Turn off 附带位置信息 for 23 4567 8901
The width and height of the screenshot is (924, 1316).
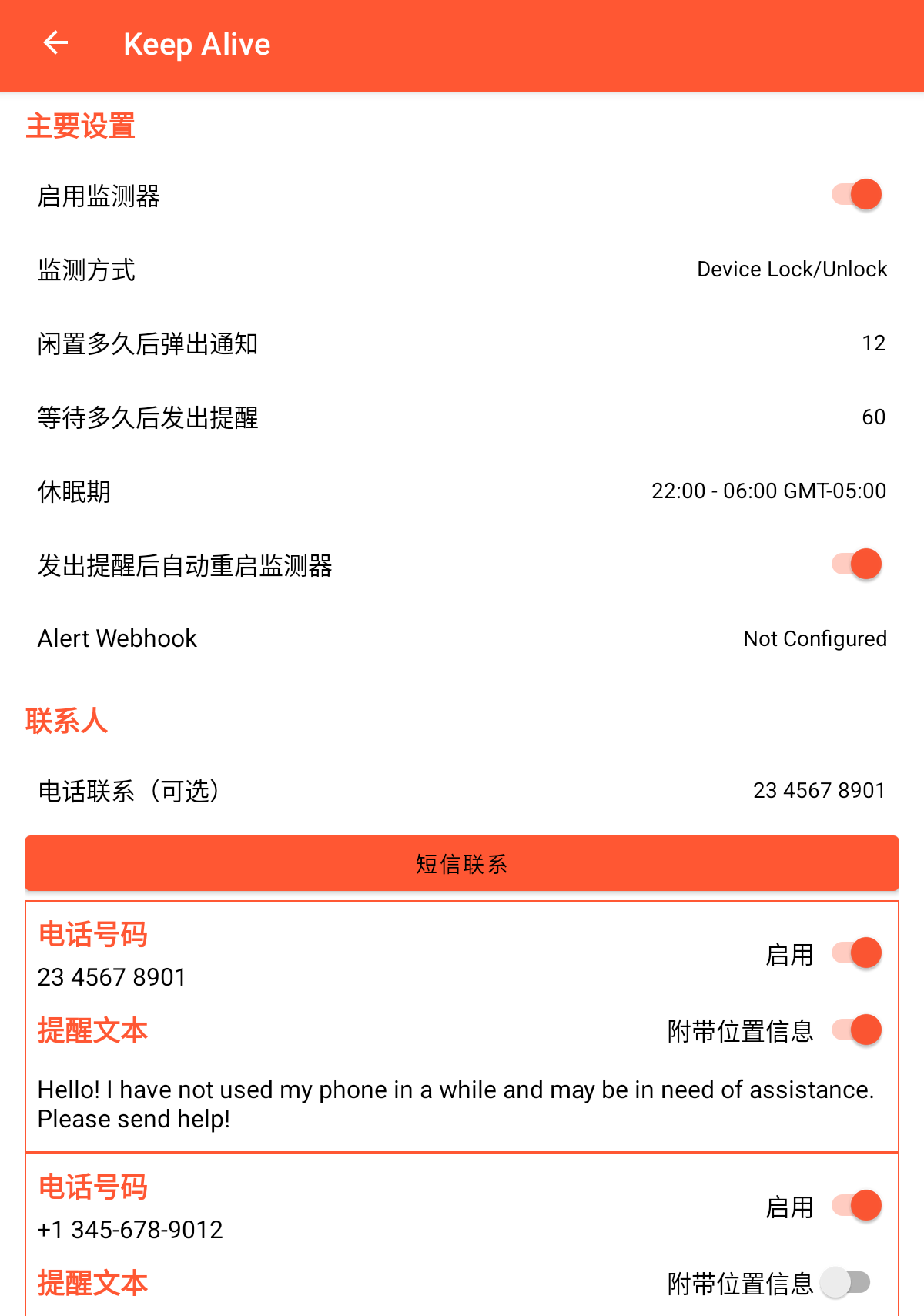tap(856, 1030)
